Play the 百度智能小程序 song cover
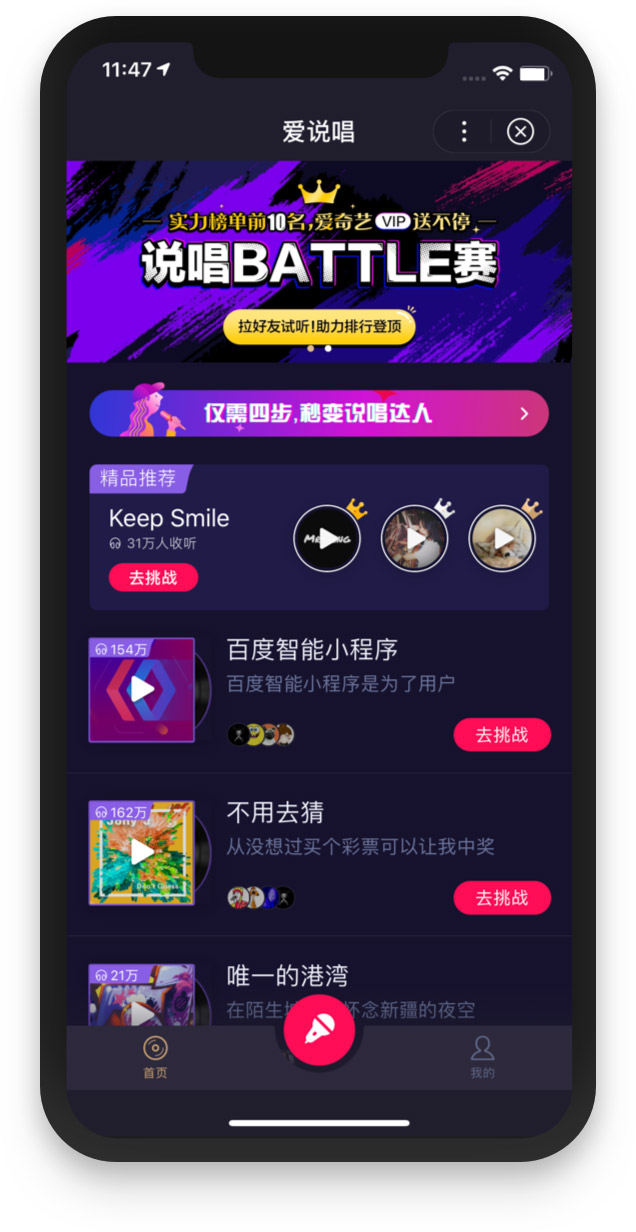Image resolution: width=636 pixels, height=1232 pixels. pyautogui.click(x=142, y=689)
